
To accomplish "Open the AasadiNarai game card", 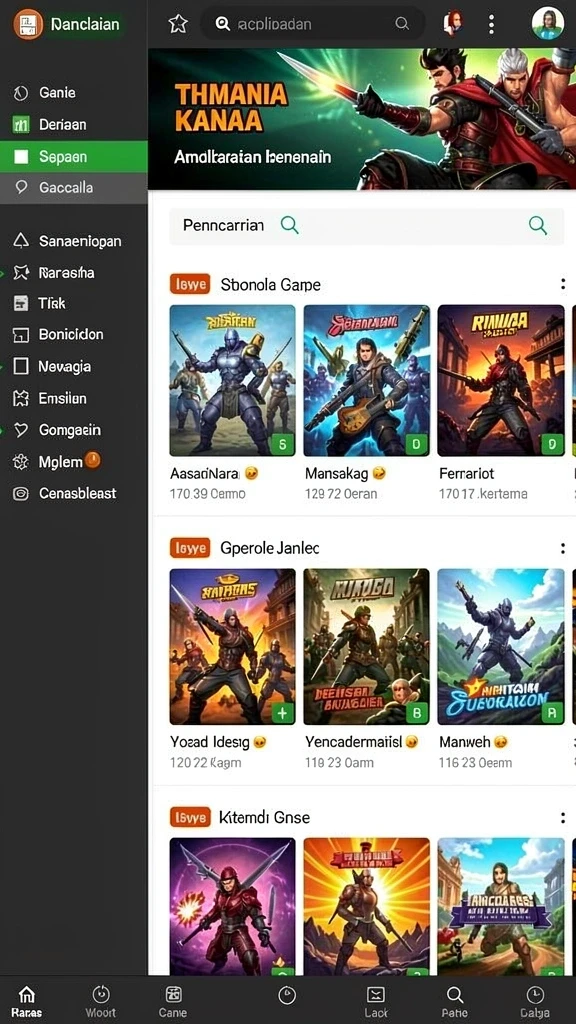I will [232, 403].
